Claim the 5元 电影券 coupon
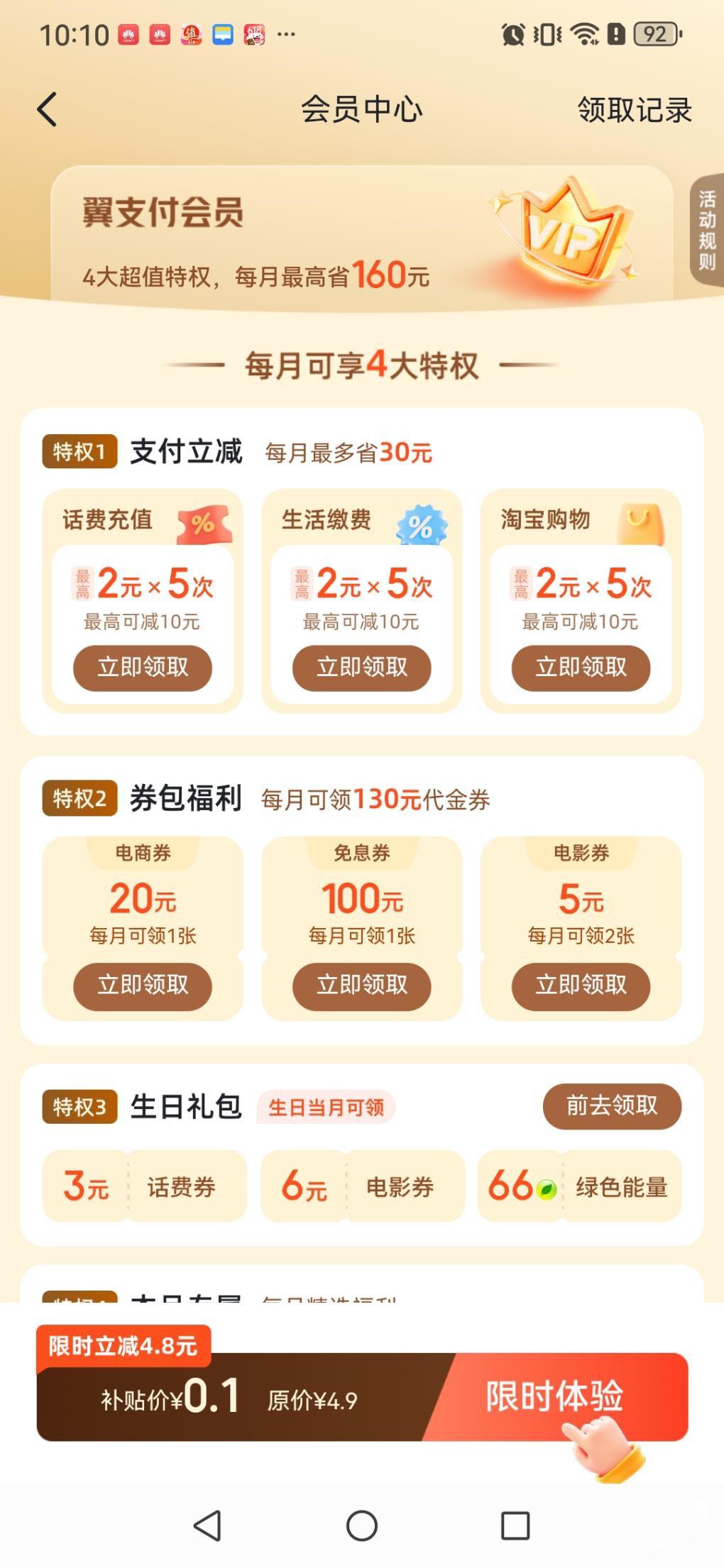 [581, 985]
